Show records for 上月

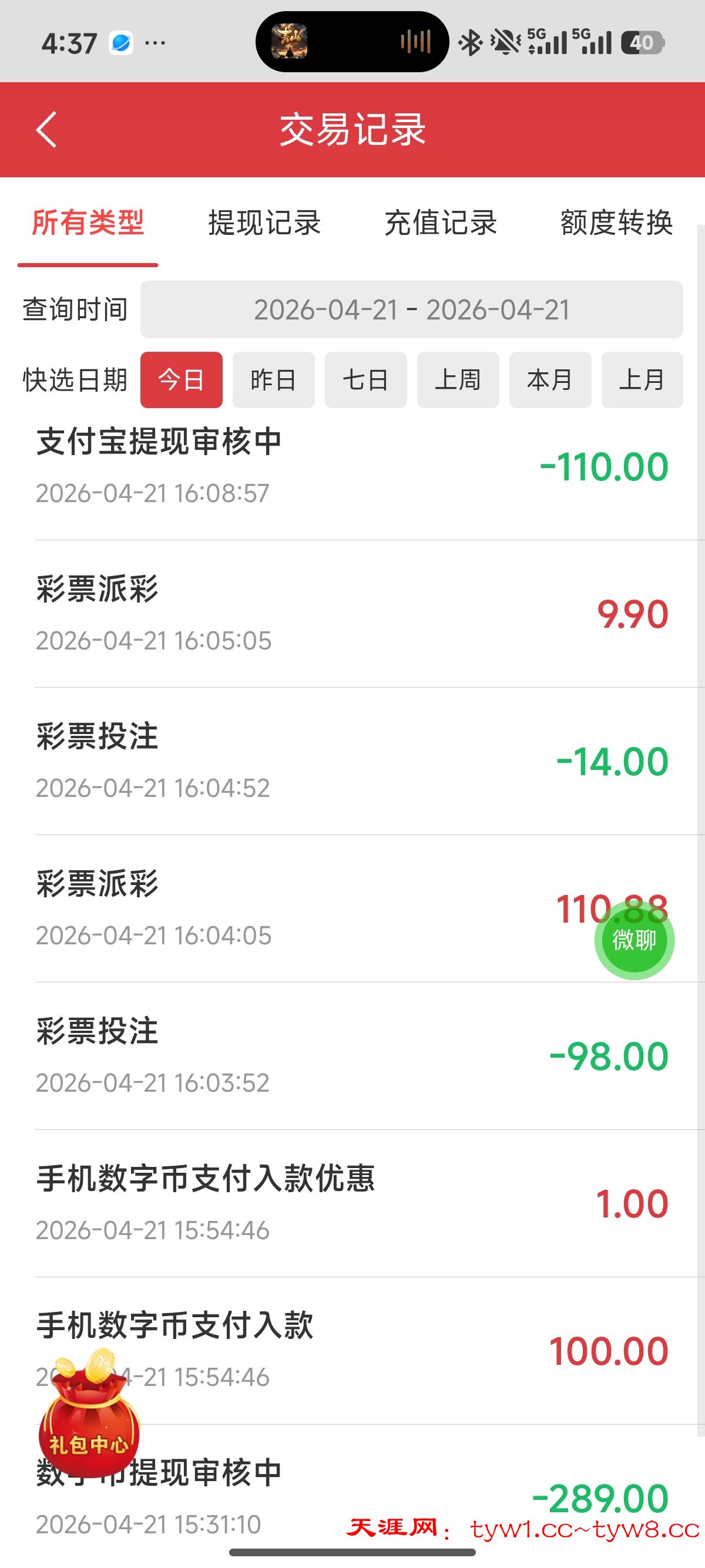pos(642,380)
